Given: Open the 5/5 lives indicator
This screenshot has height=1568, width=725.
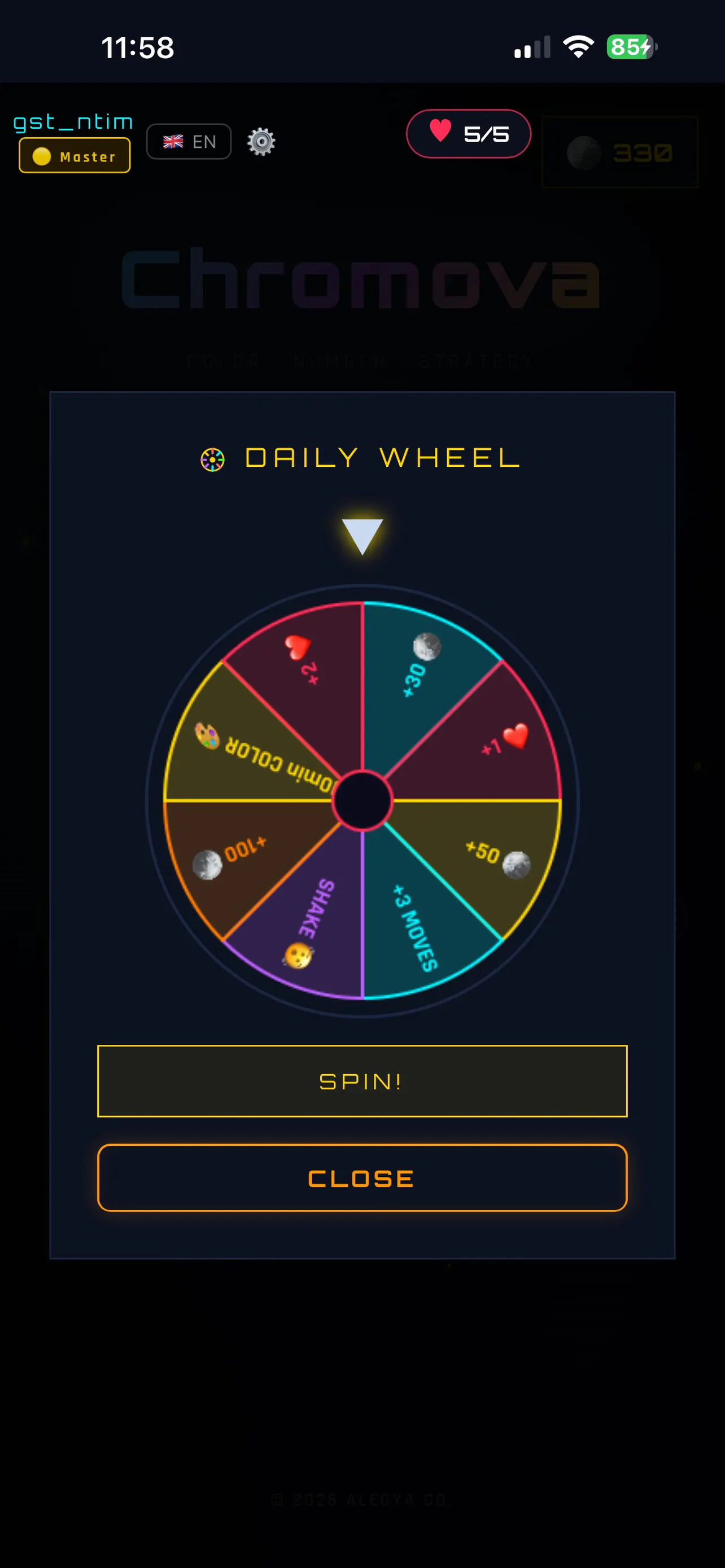Looking at the screenshot, I should [x=468, y=134].
